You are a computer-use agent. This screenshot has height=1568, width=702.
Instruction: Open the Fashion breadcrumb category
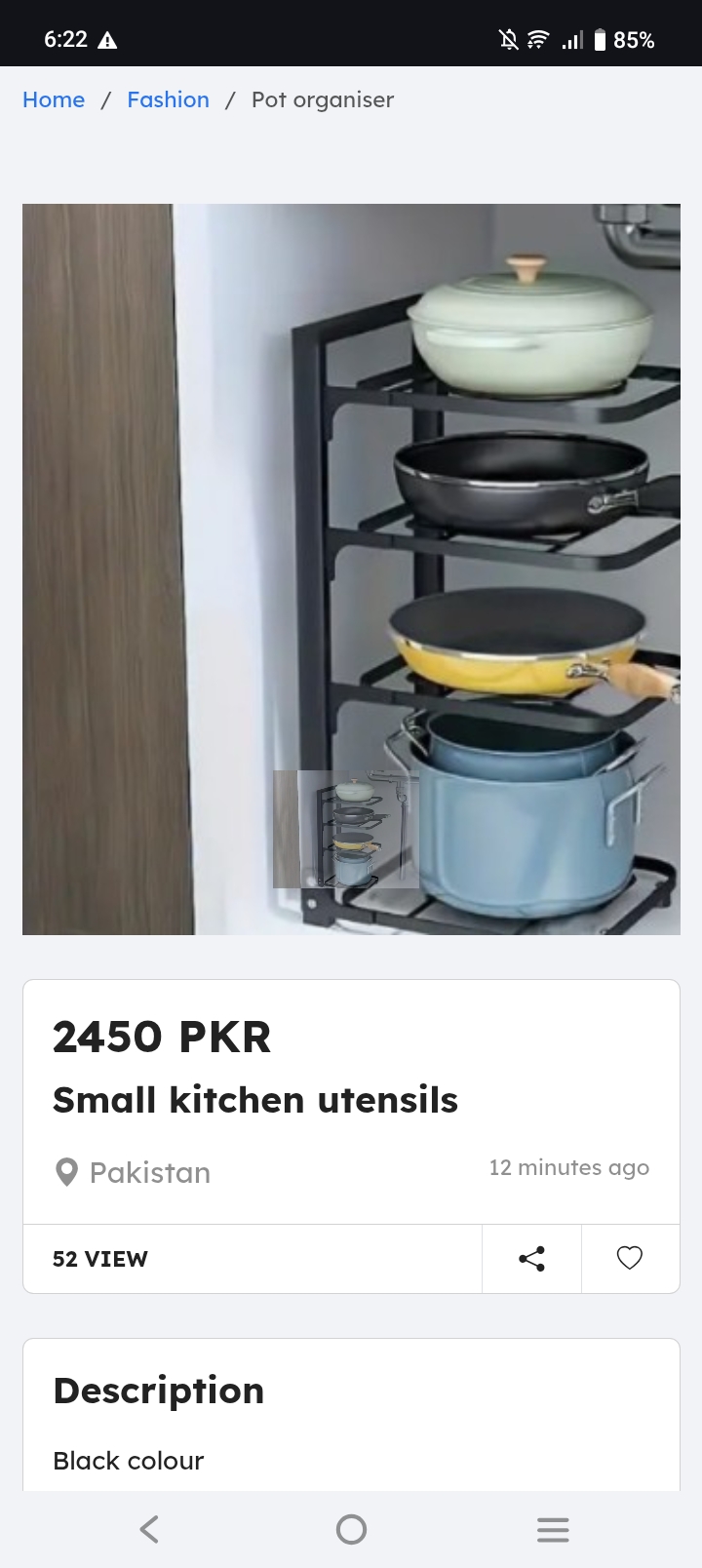tap(168, 99)
